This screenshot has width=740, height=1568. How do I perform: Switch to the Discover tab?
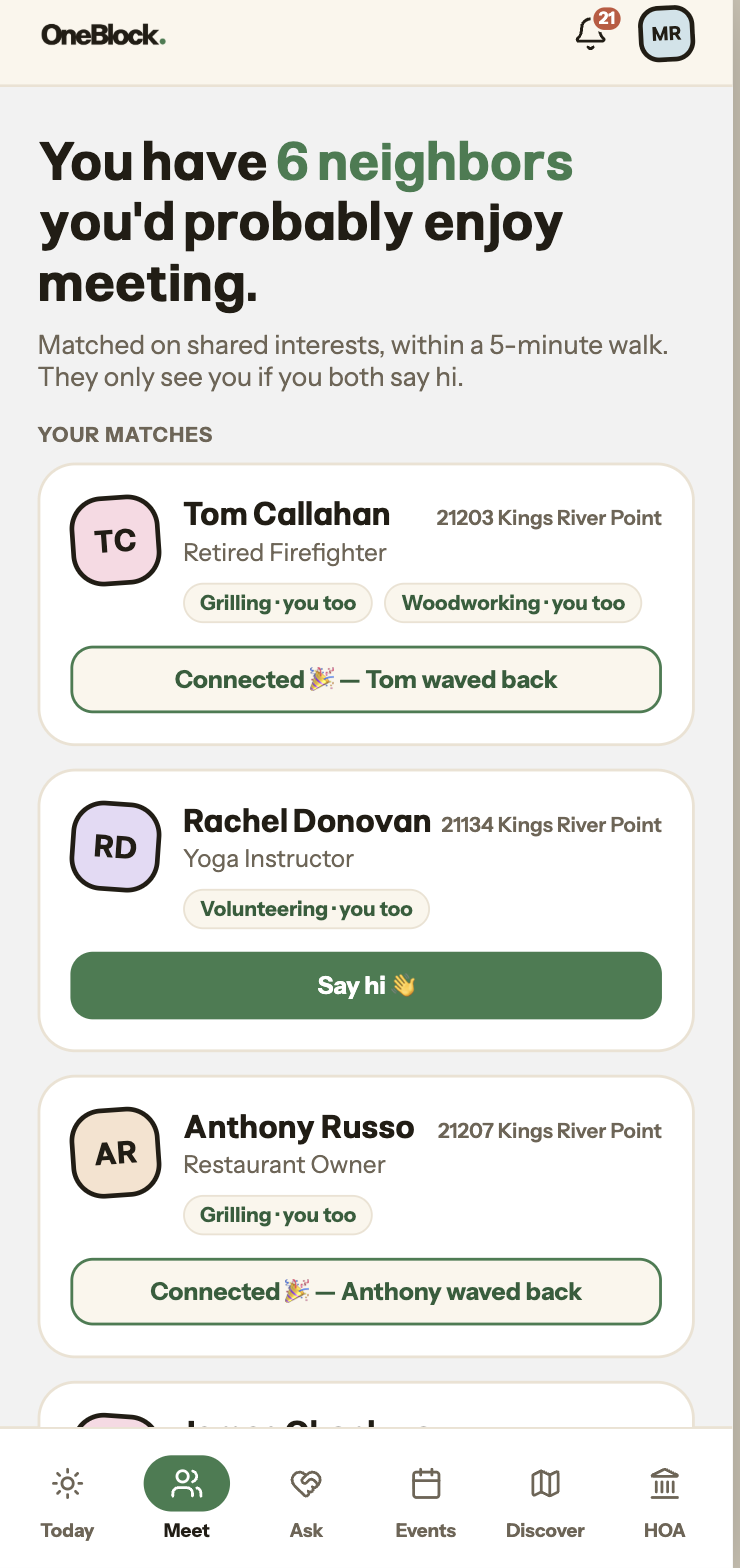coord(545,1501)
